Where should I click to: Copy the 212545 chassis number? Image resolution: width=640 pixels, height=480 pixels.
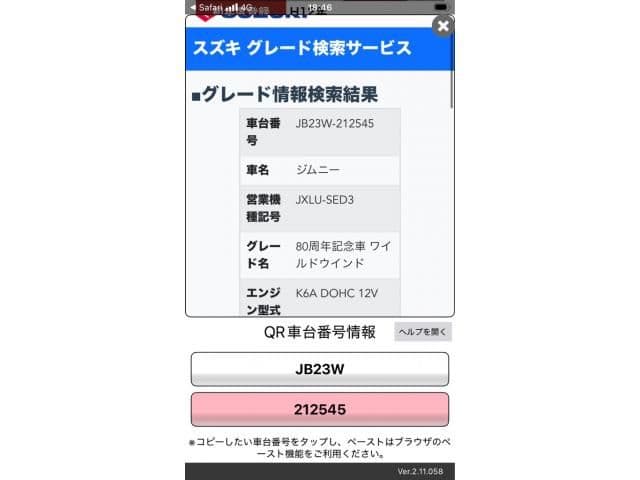pyautogui.click(x=319, y=409)
